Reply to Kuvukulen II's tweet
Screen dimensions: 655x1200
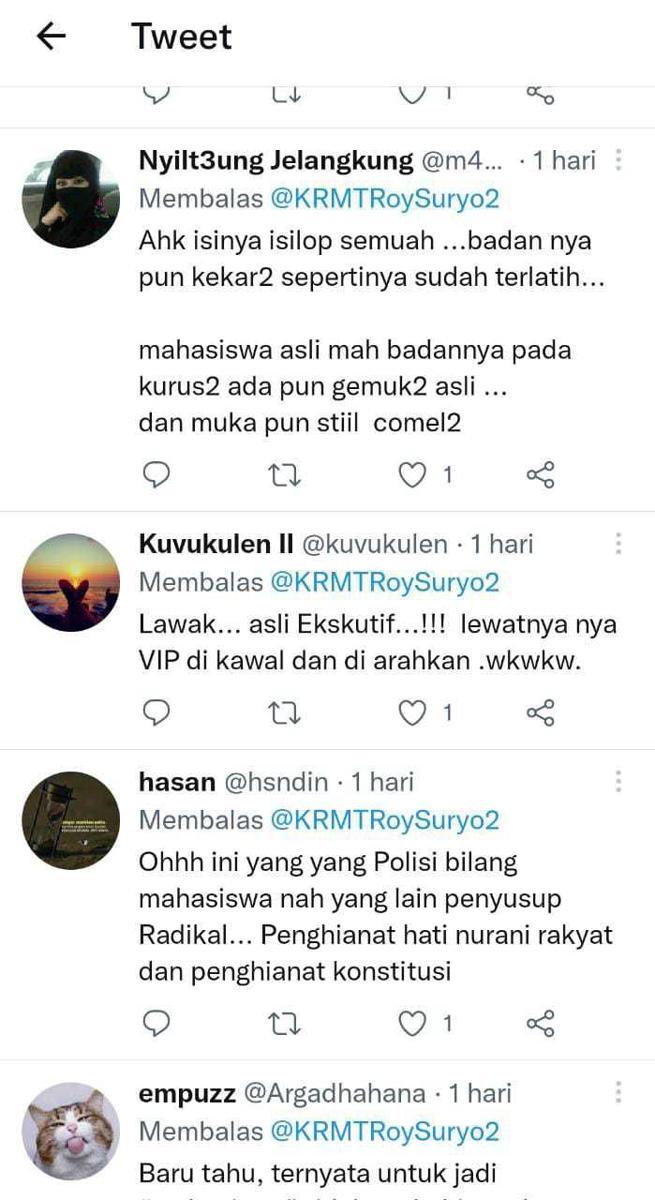(156, 713)
